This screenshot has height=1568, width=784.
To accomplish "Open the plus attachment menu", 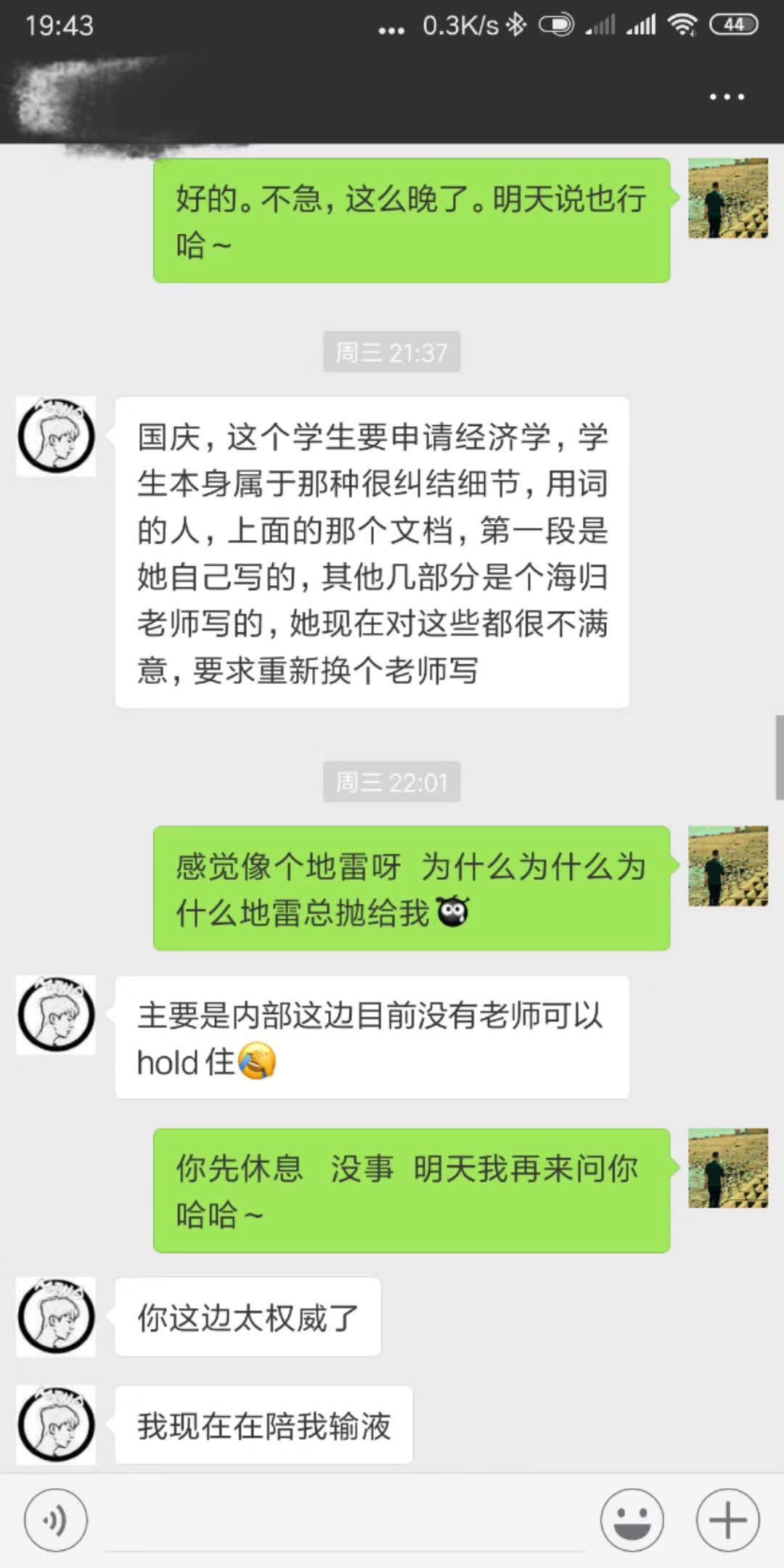I will [x=727, y=1520].
